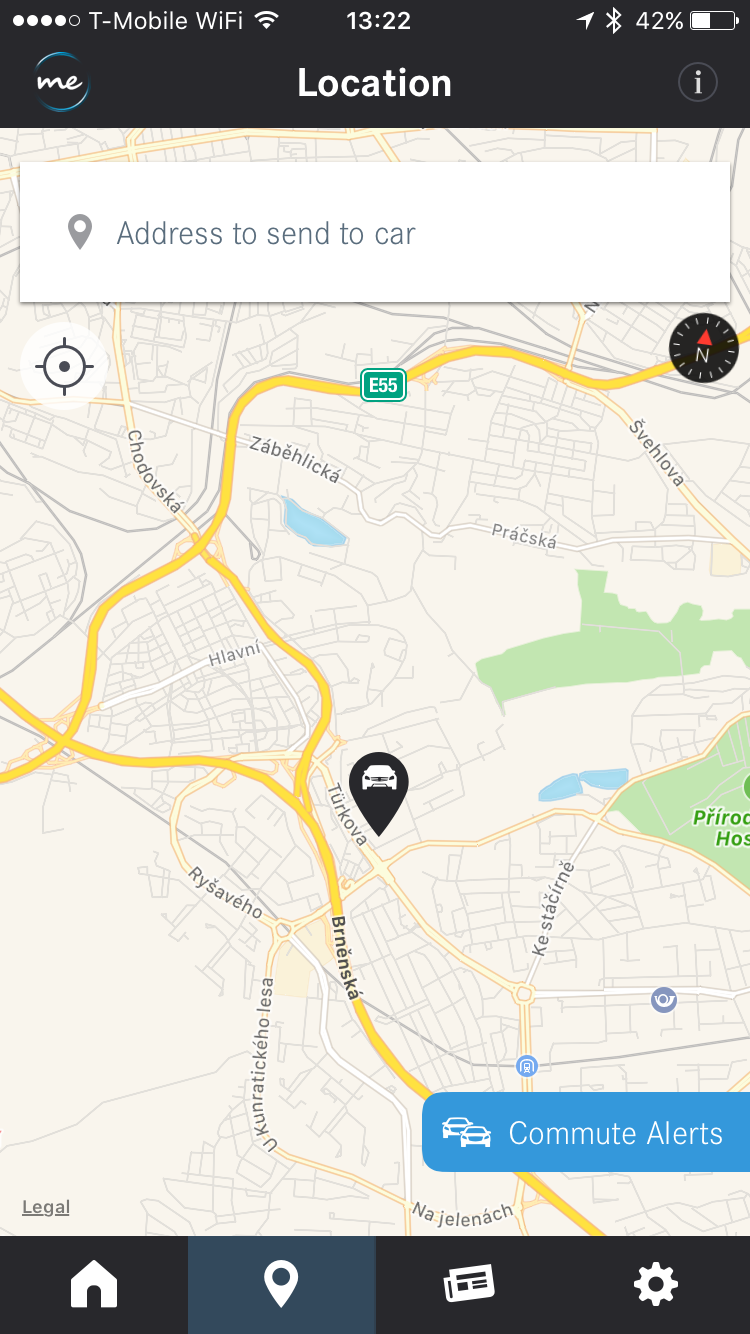Switch to the News tab
750x1334 pixels.
468,1284
